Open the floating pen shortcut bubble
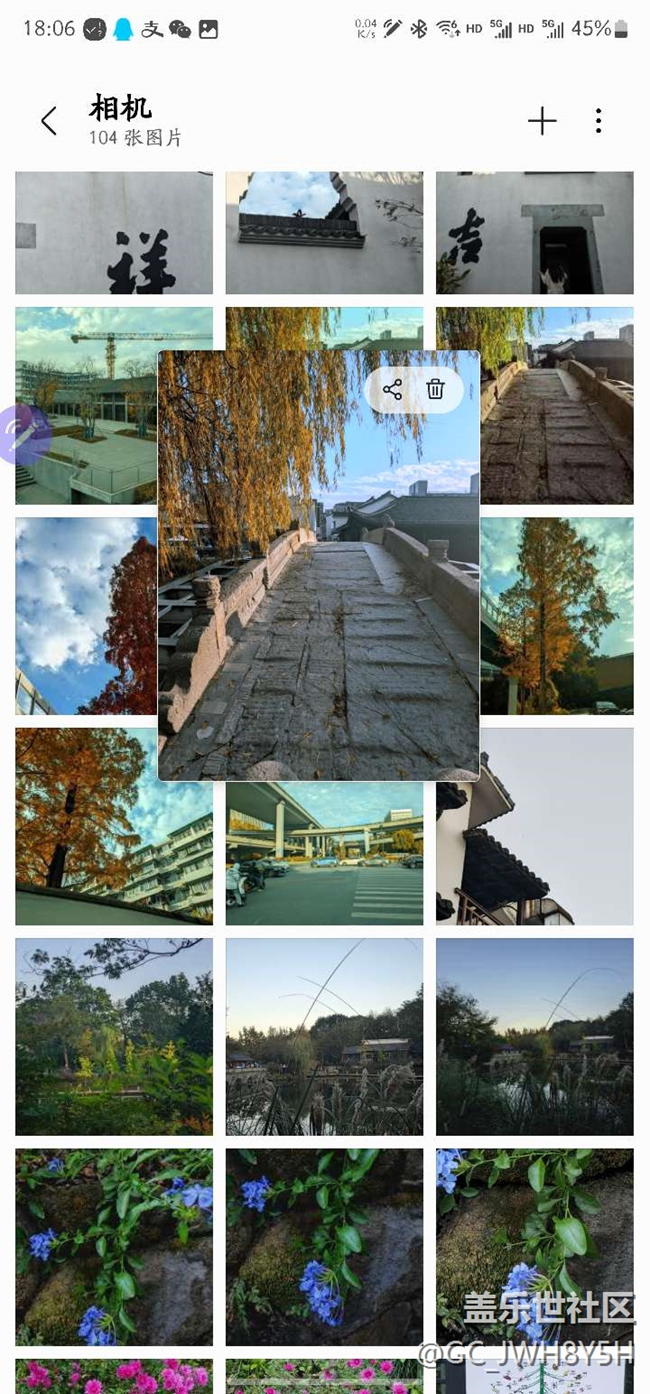This screenshot has height=1394, width=650. tap(22, 434)
